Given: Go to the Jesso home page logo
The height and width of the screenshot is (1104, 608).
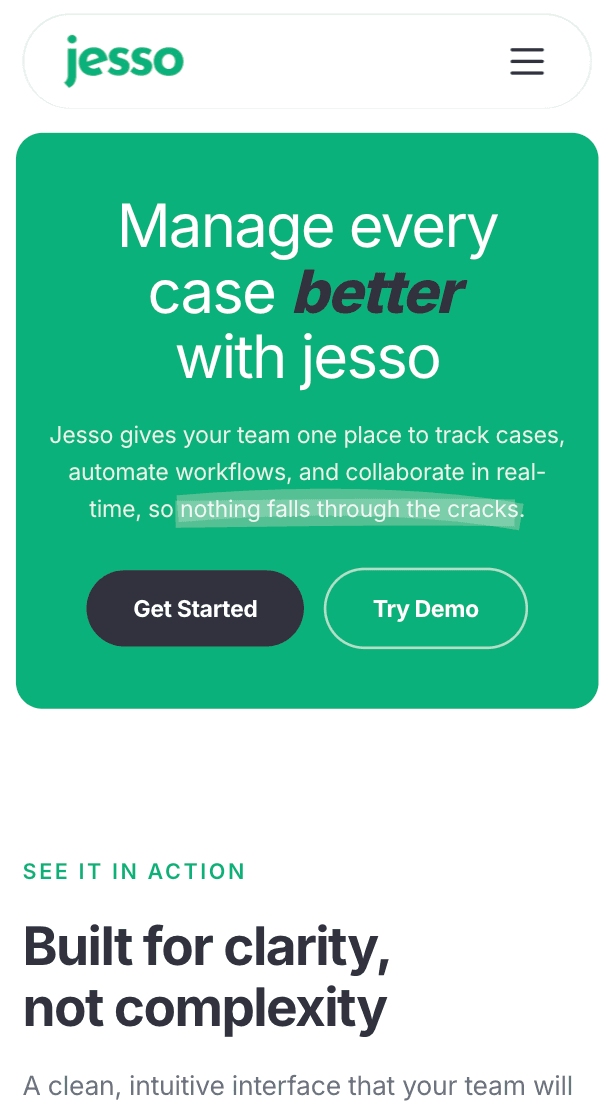Looking at the screenshot, I should click(x=124, y=61).
